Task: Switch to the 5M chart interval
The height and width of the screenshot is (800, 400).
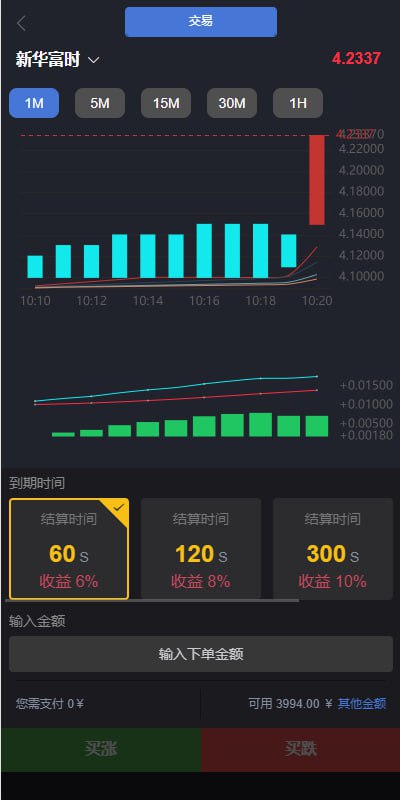Action: click(x=100, y=103)
